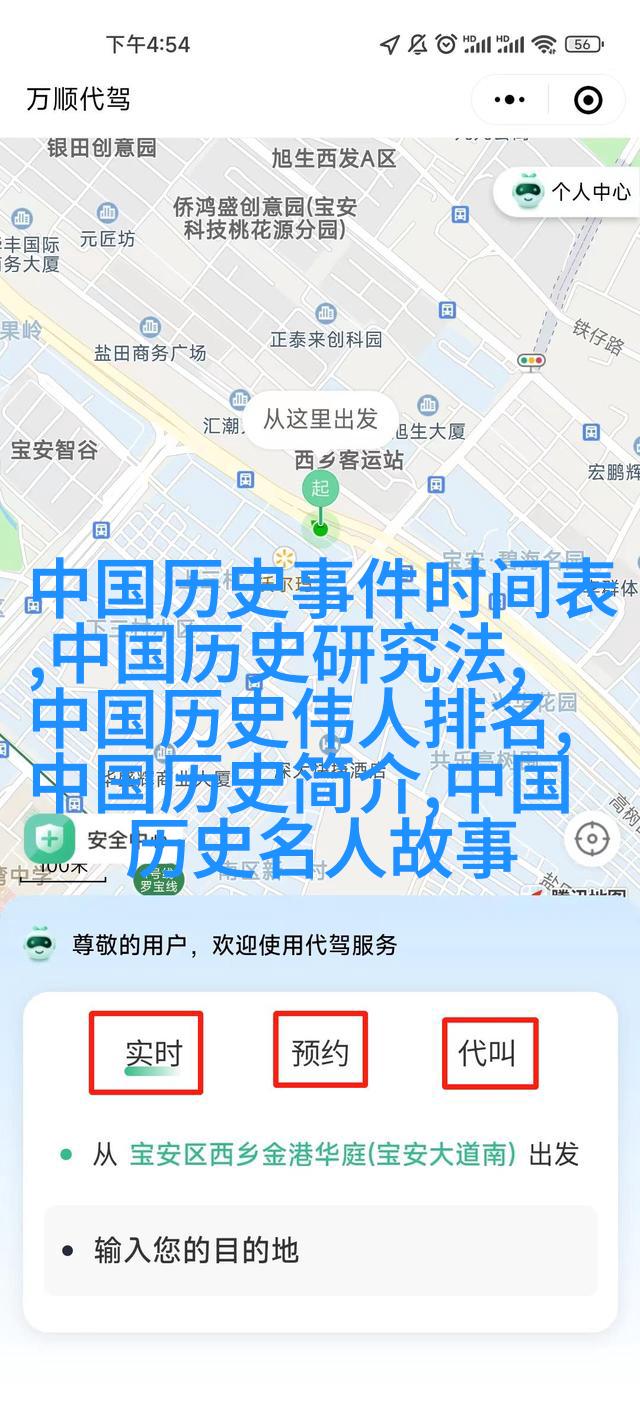Switch to the 预约 tab
Viewport: 640px width, 1422px height.
[x=320, y=1052]
